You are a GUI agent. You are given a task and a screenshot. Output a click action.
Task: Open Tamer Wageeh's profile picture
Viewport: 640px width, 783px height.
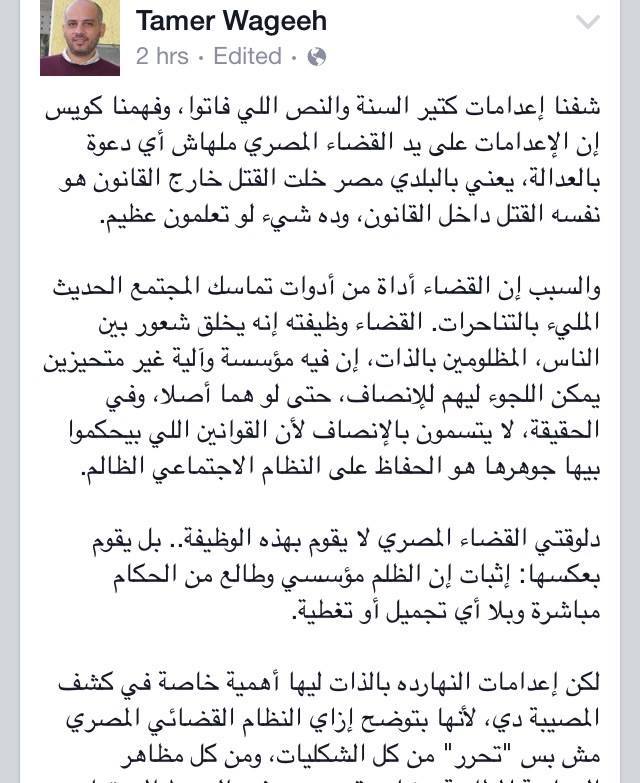78,38
